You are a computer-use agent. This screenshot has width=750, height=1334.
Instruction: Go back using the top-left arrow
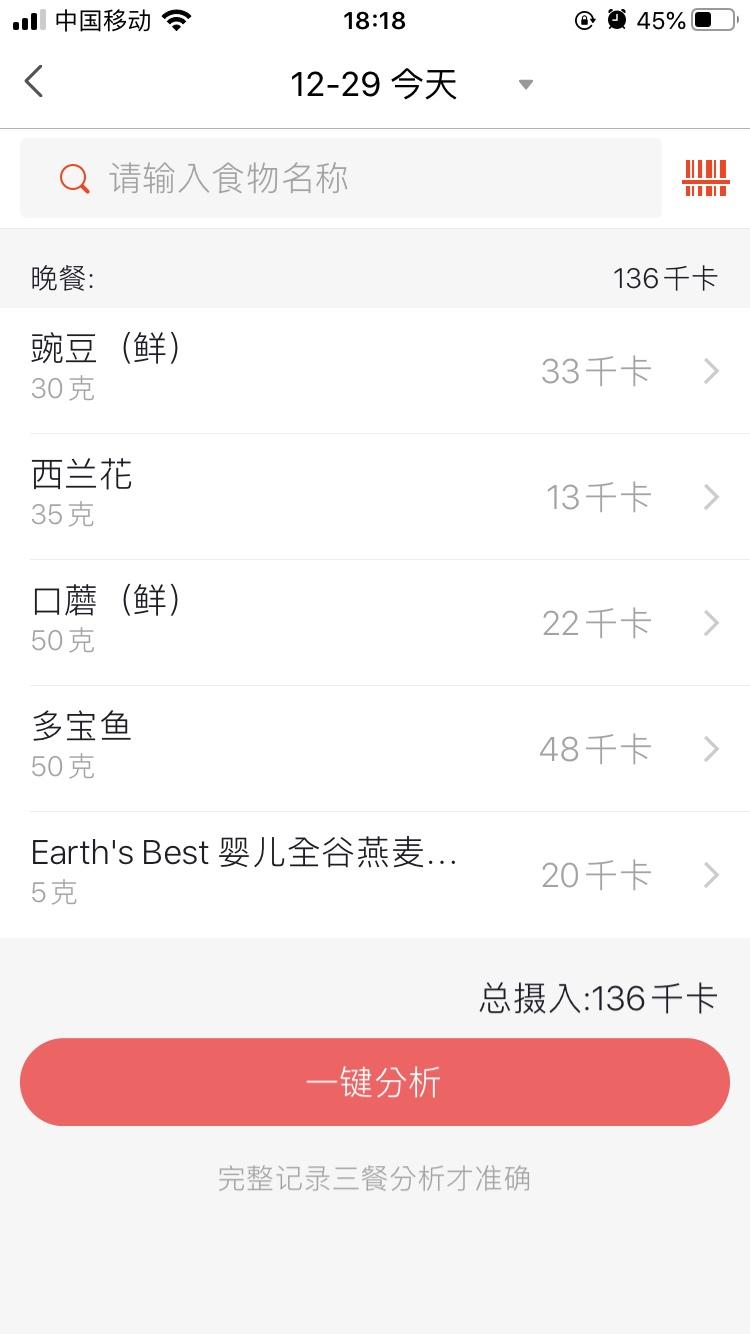pos(35,82)
